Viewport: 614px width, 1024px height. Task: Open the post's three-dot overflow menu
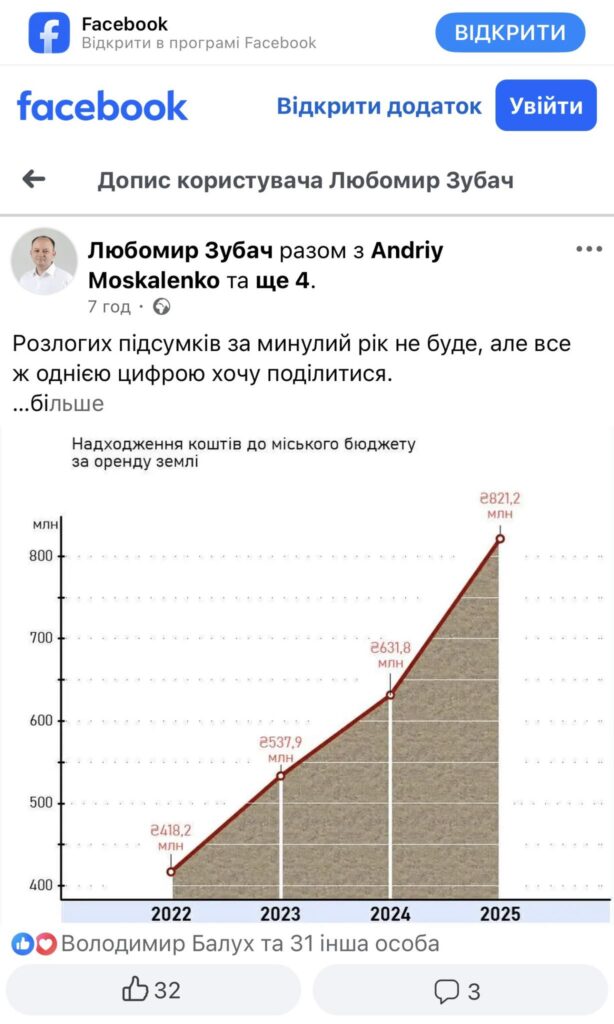tap(589, 249)
